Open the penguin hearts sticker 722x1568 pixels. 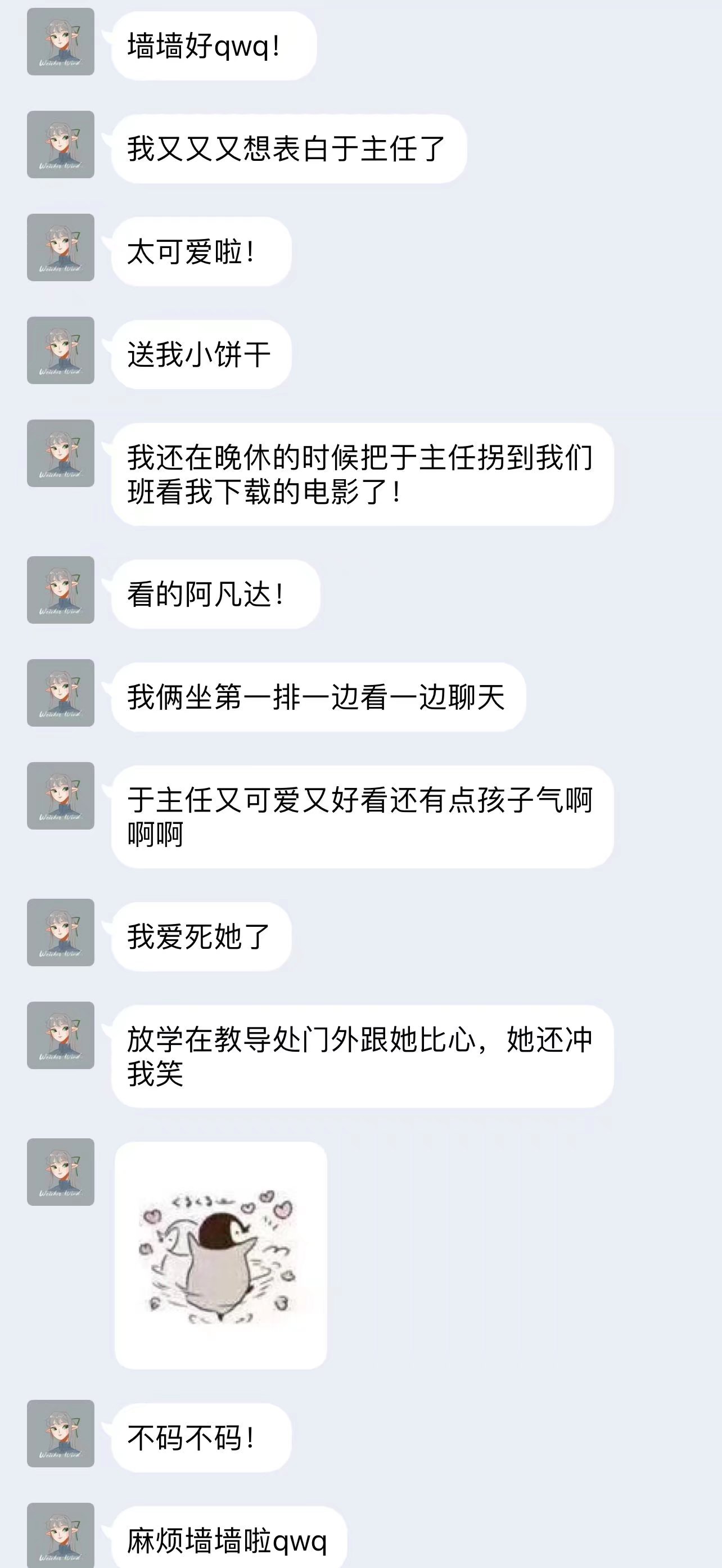coord(220,1255)
